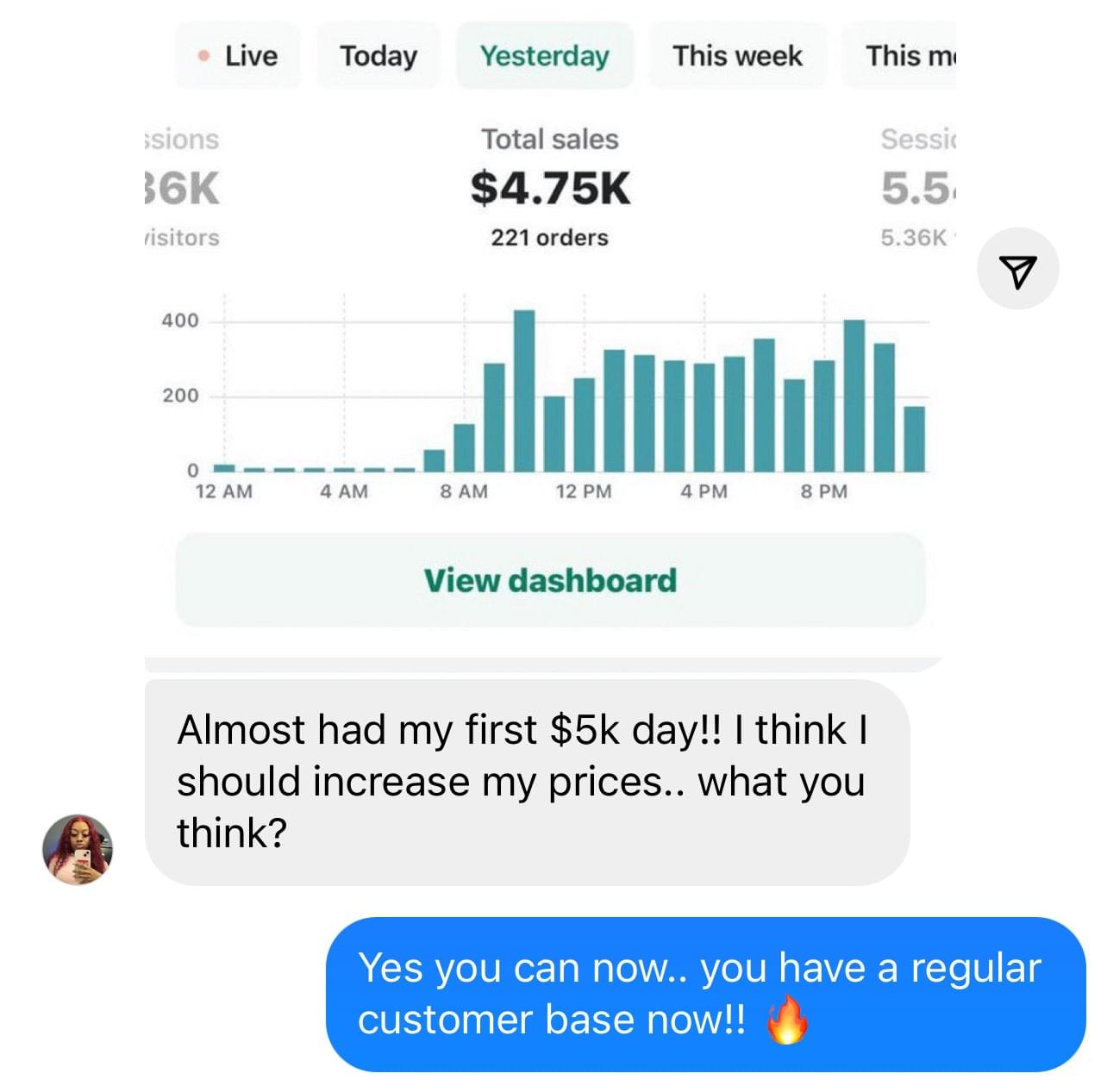Image resolution: width=1107 pixels, height=1092 pixels.
Task: Open the sender's profile picture
Action: coord(78,850)
